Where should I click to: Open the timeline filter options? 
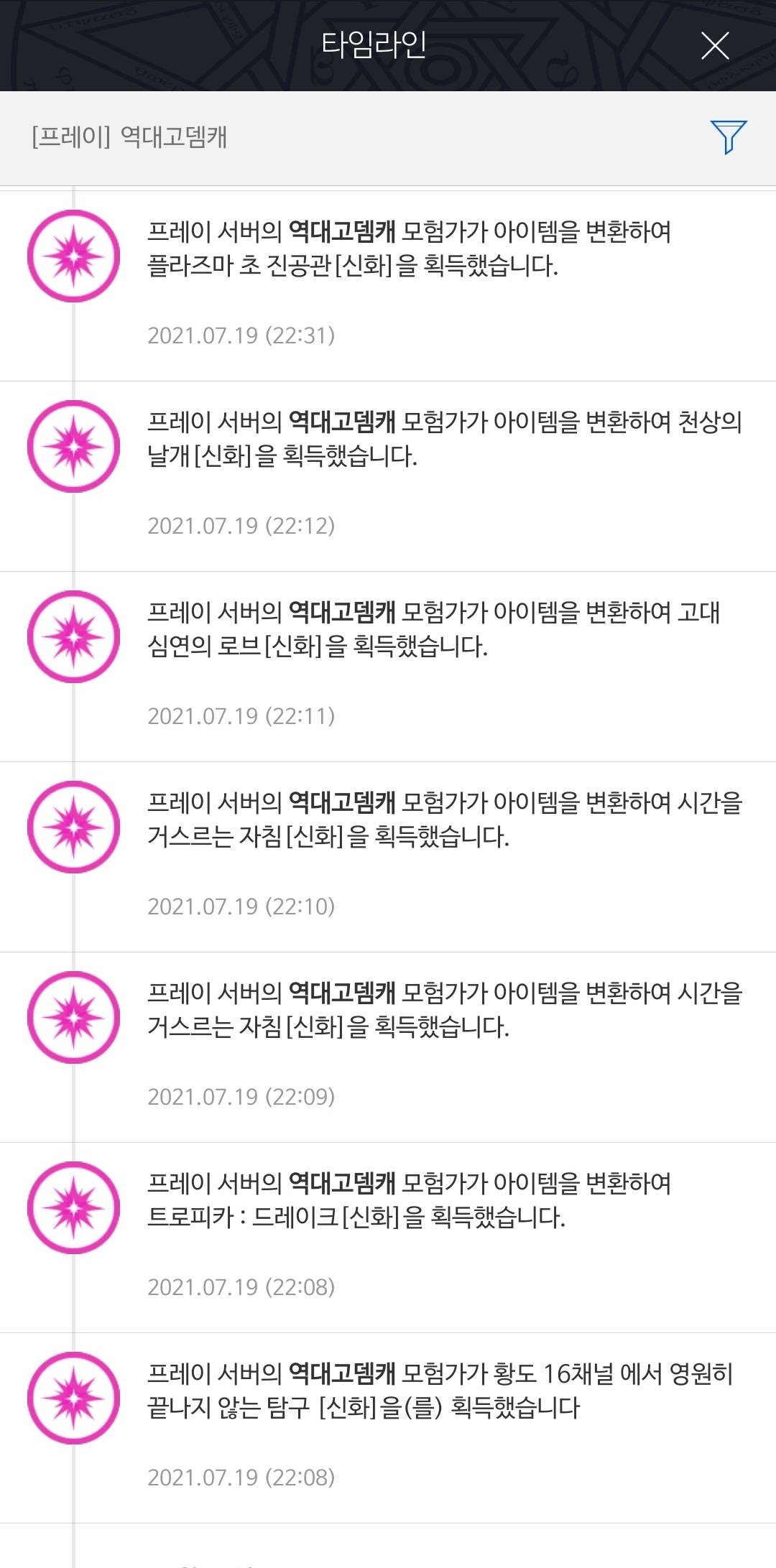coord(728,136)
